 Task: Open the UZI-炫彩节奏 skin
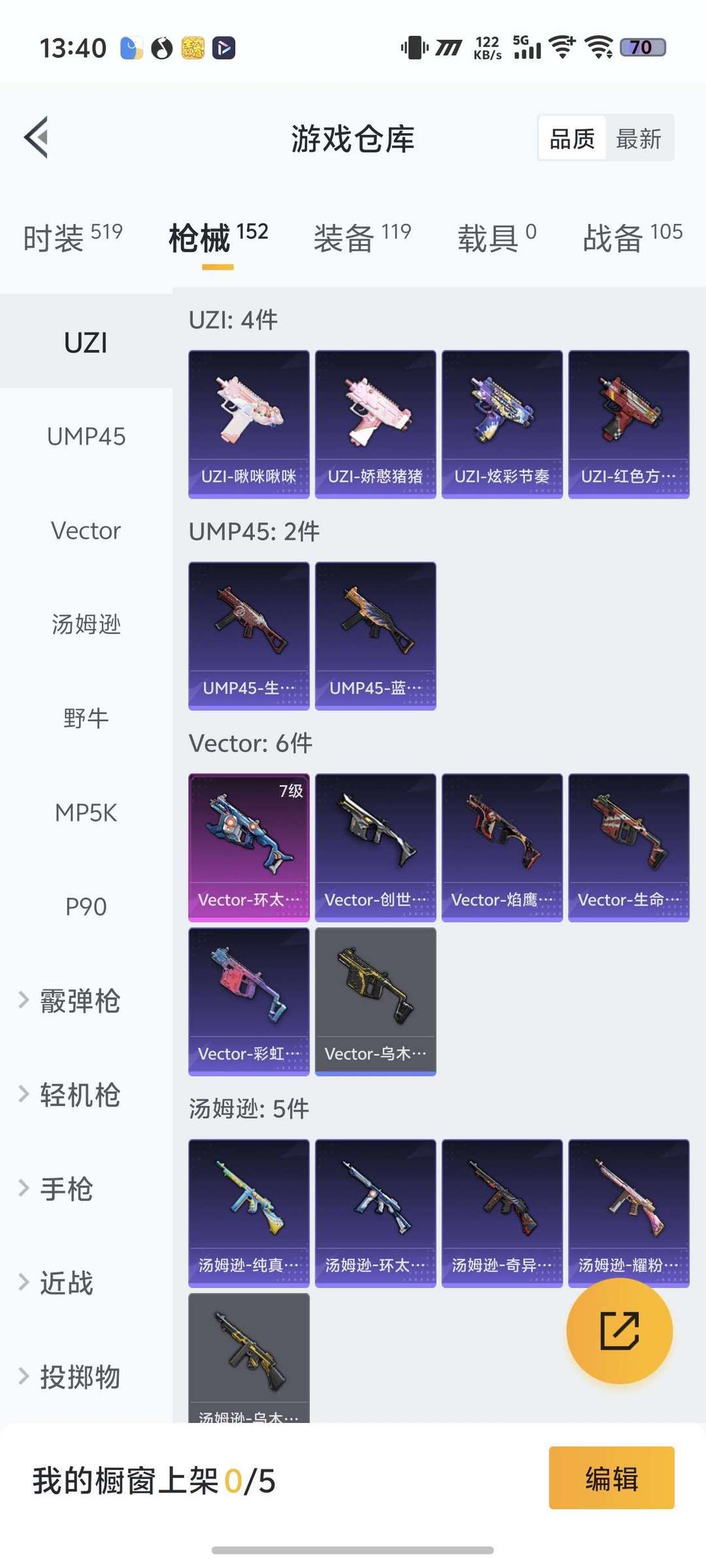pyautogui.click(x=502, y=425)
